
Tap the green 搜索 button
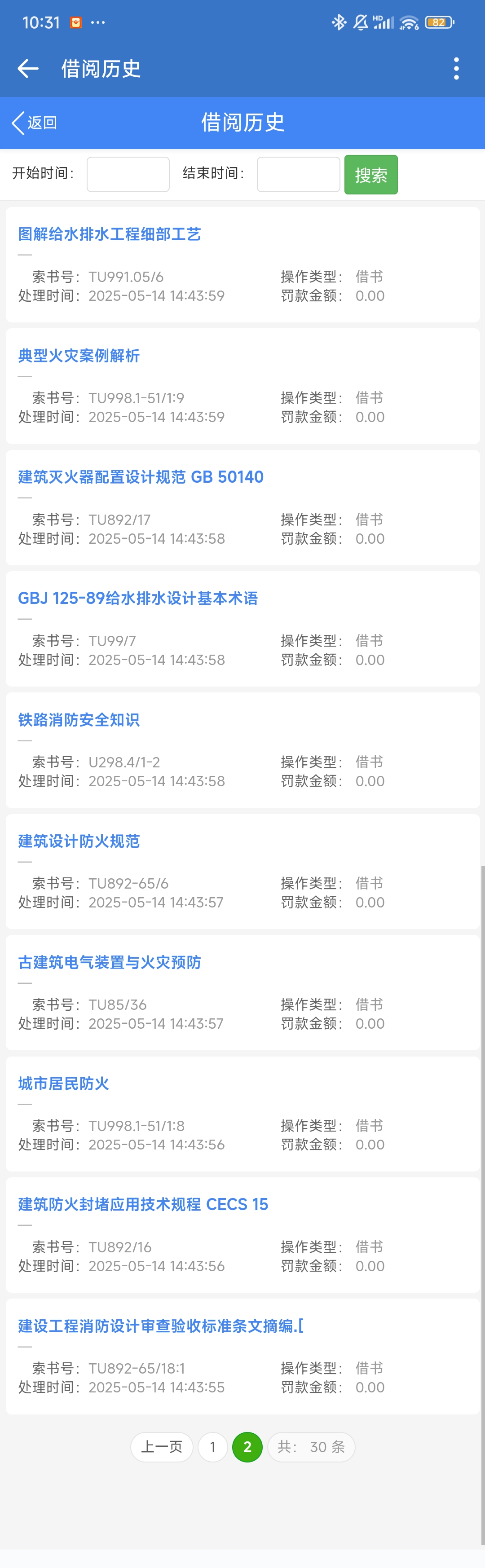coord(370,175)
